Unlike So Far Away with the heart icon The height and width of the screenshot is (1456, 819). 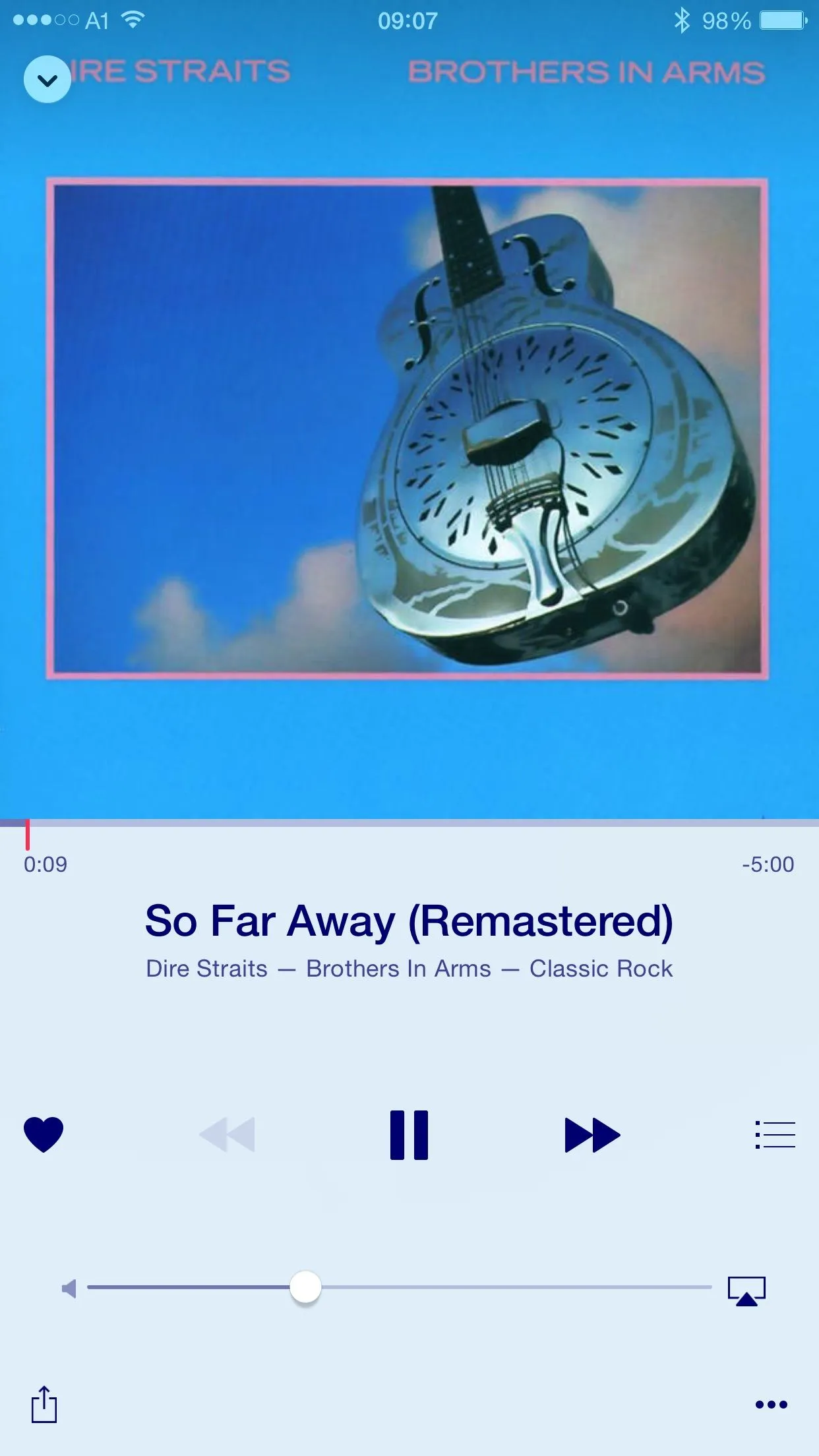click(x=44, y=1134)
